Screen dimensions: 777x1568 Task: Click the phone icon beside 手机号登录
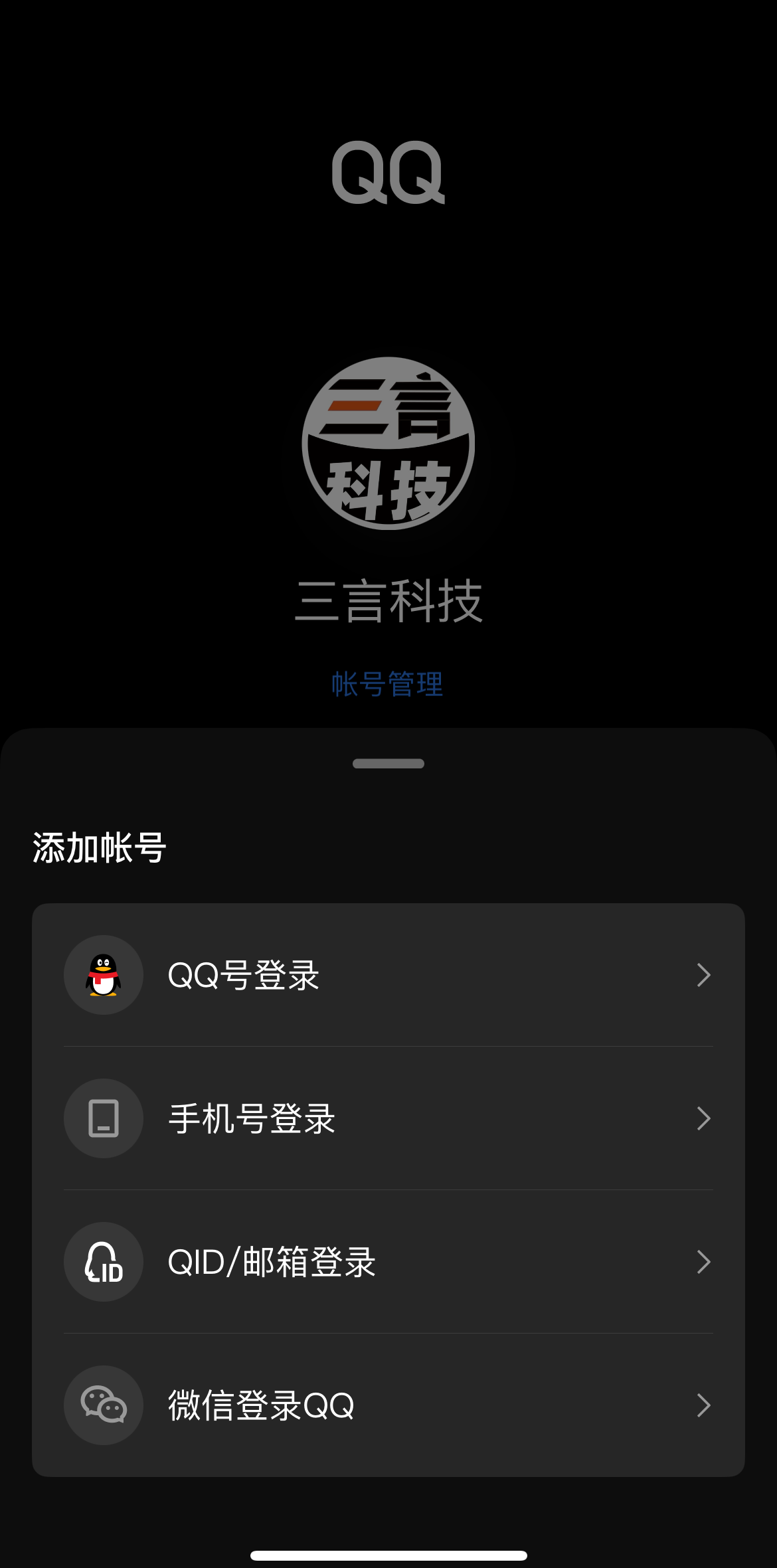[103, 1118]
